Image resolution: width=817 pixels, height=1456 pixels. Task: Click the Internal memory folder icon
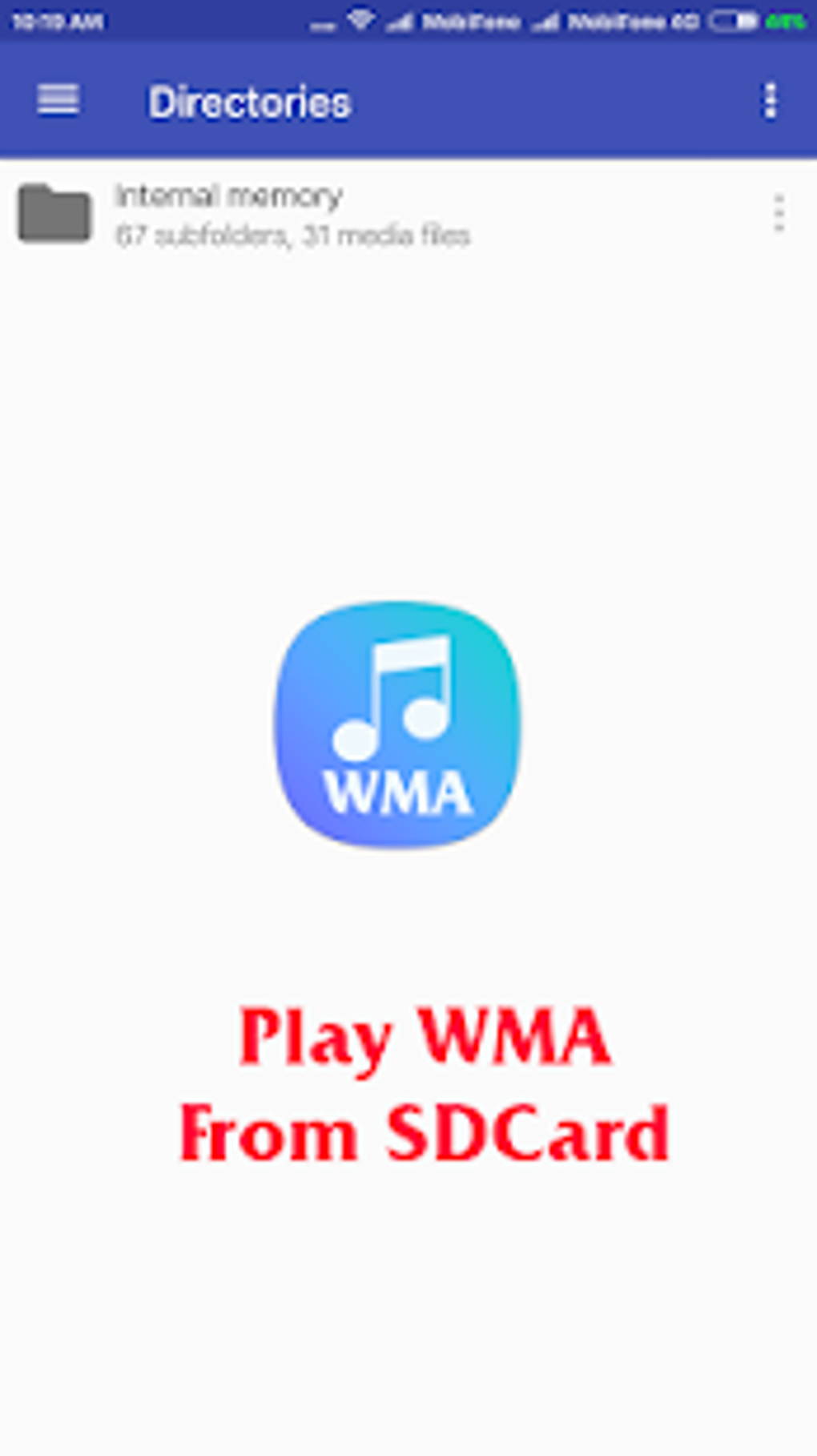click(54, 214)
